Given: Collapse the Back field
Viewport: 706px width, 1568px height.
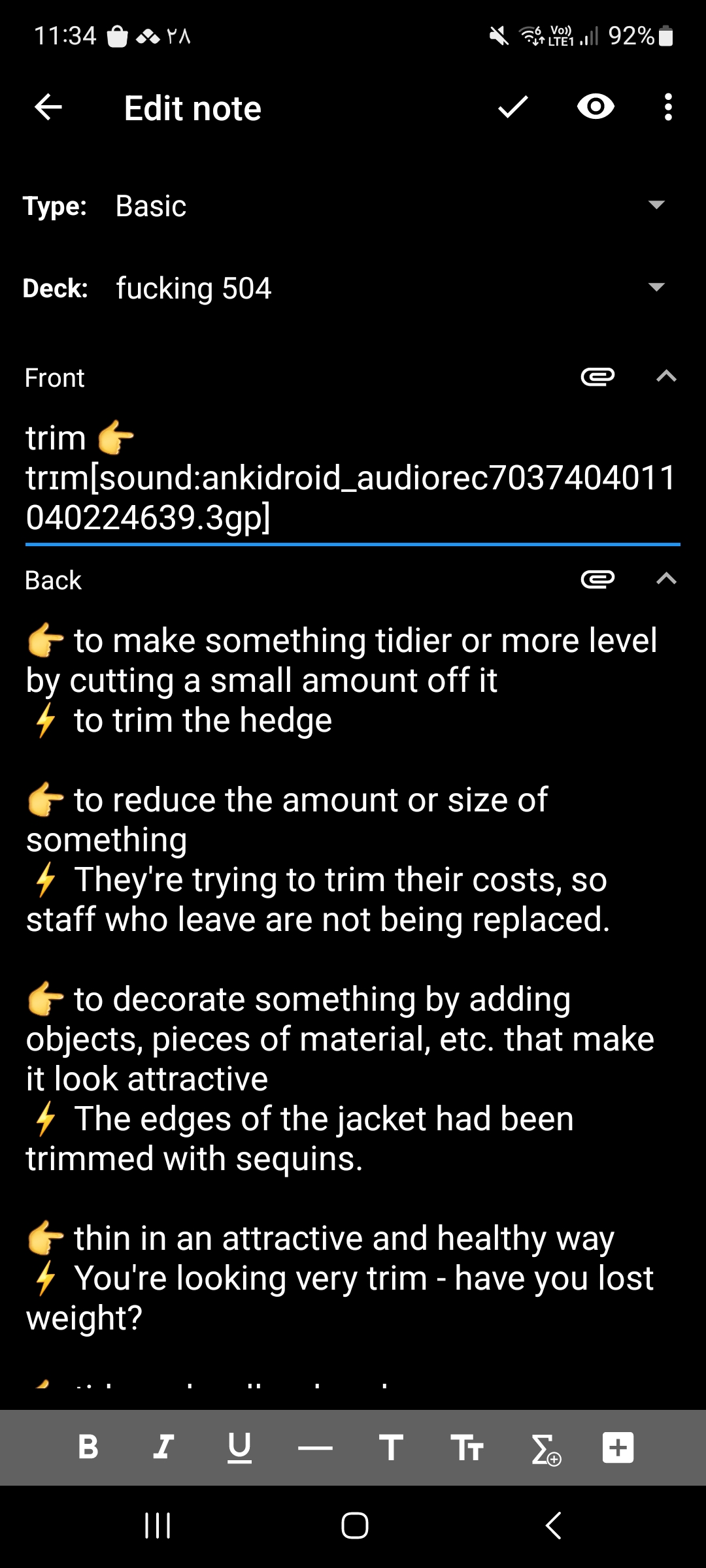Looking at the screenshot, I should pyautogui.click(x=666, y=579).
